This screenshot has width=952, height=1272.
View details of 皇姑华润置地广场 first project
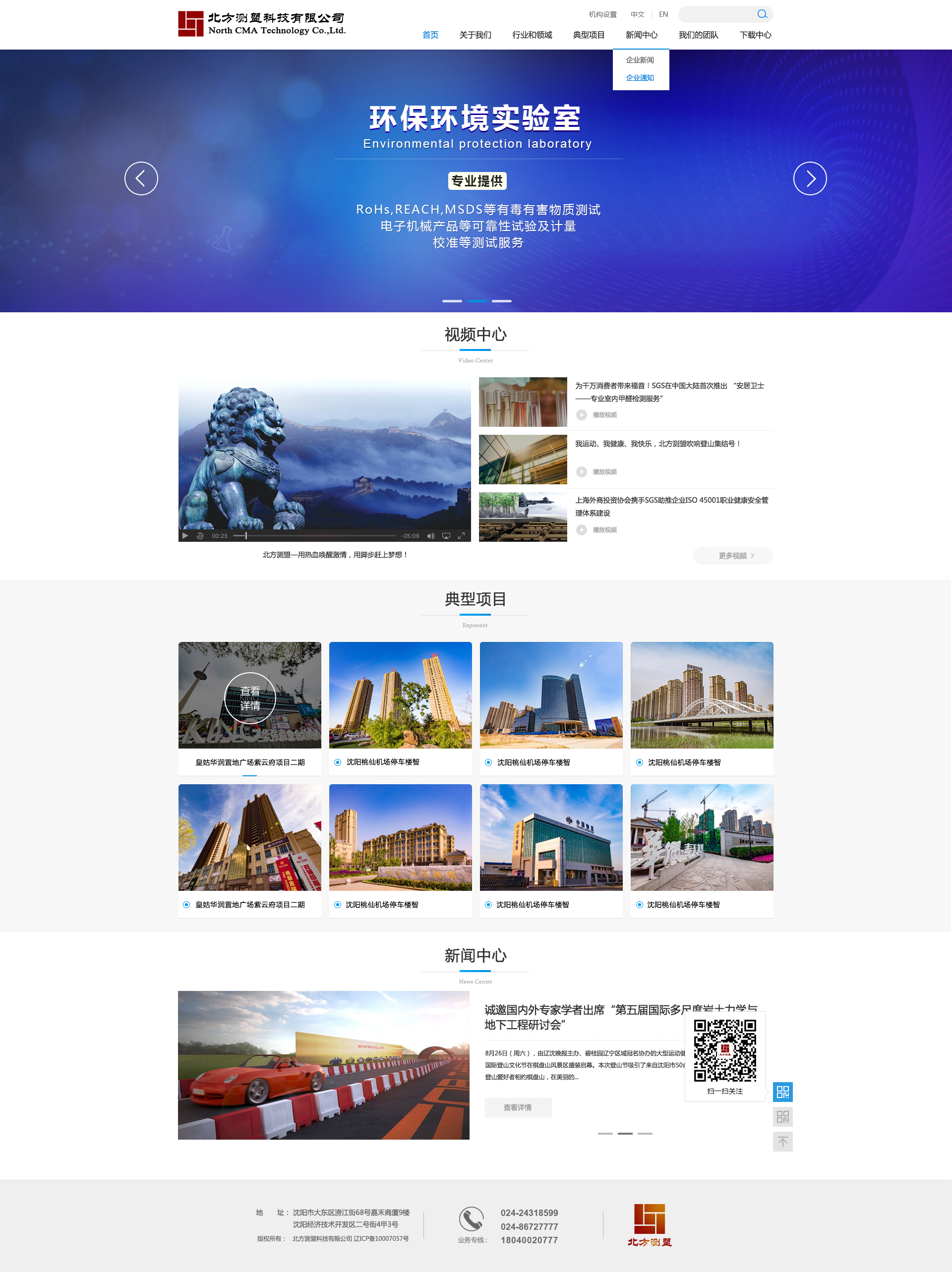click(249, 697)
